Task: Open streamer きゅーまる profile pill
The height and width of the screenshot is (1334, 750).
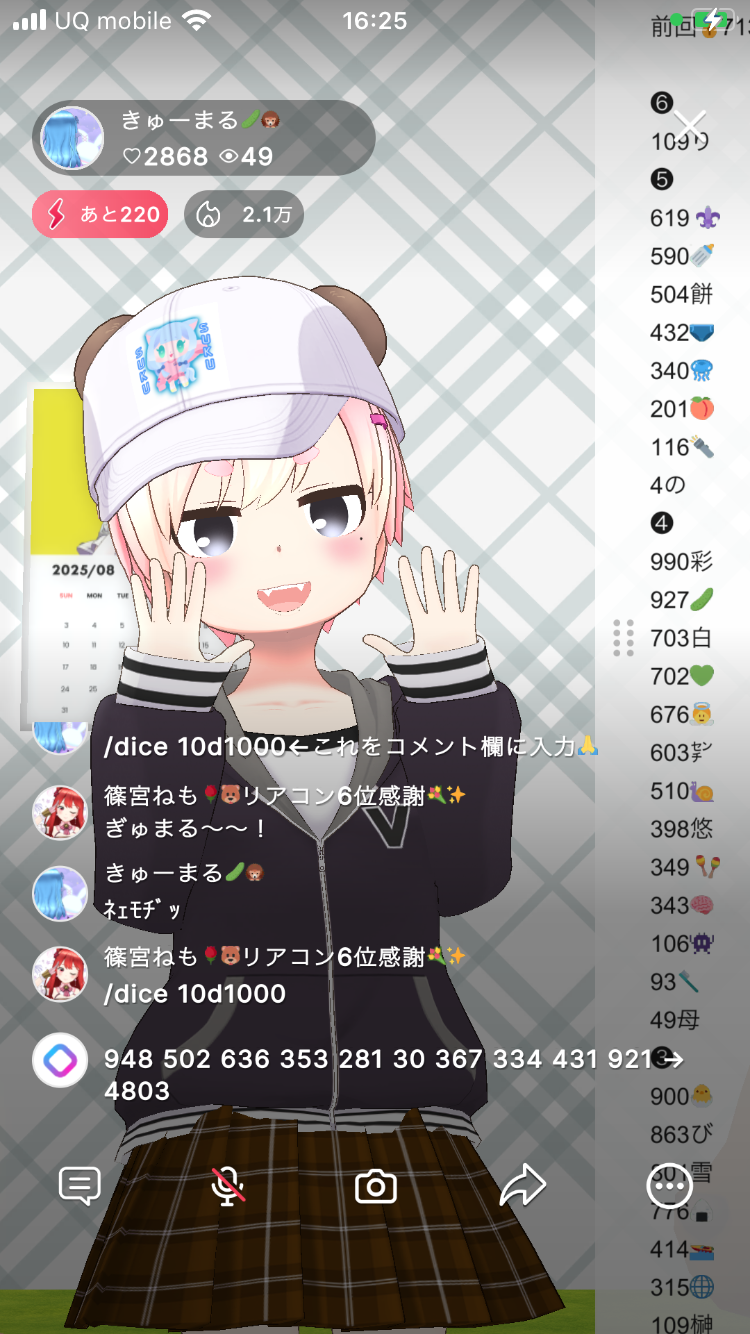Action: coord(205,138)
